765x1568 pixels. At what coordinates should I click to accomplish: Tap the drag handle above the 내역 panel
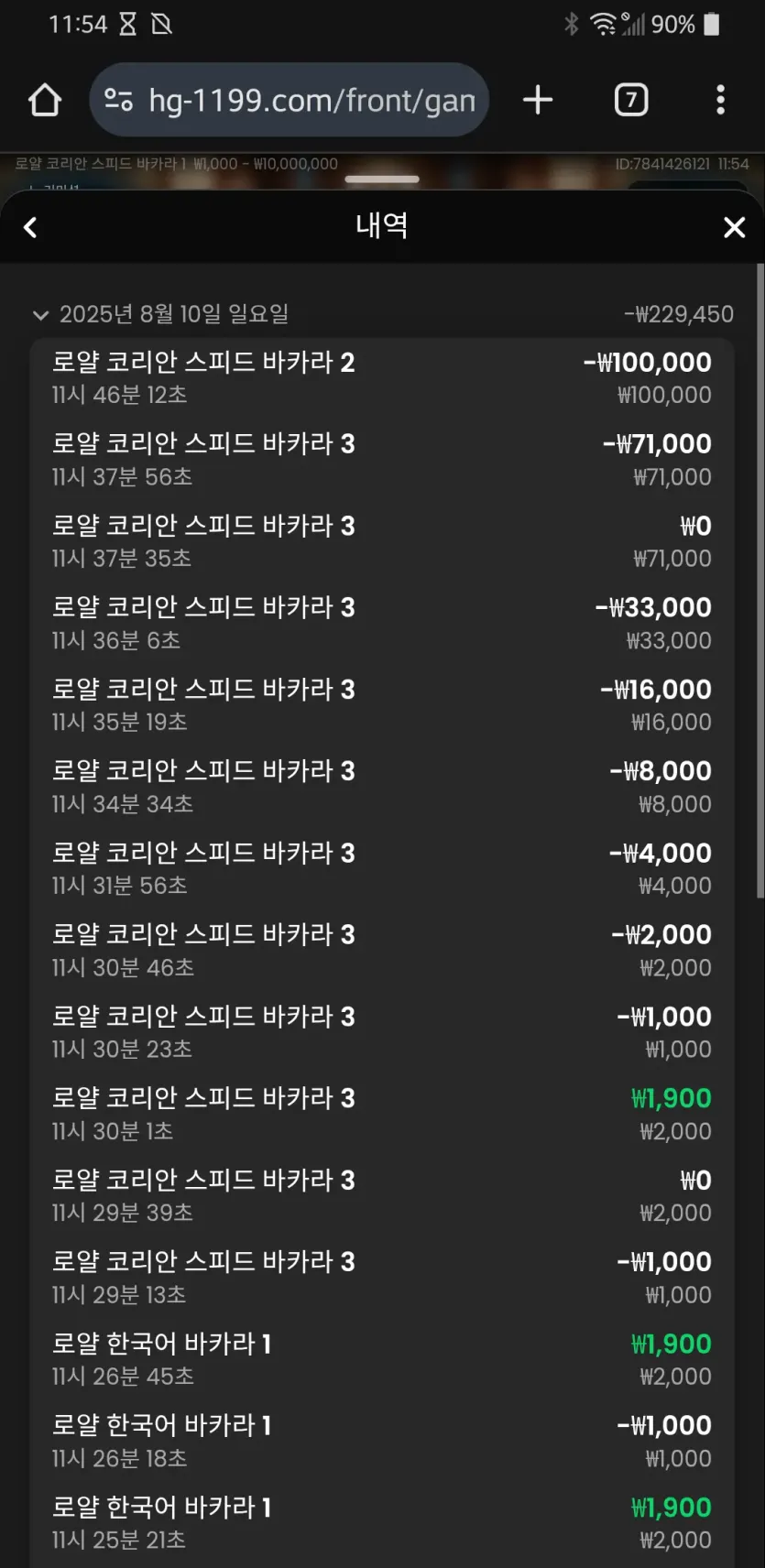(x=382, y=179)
